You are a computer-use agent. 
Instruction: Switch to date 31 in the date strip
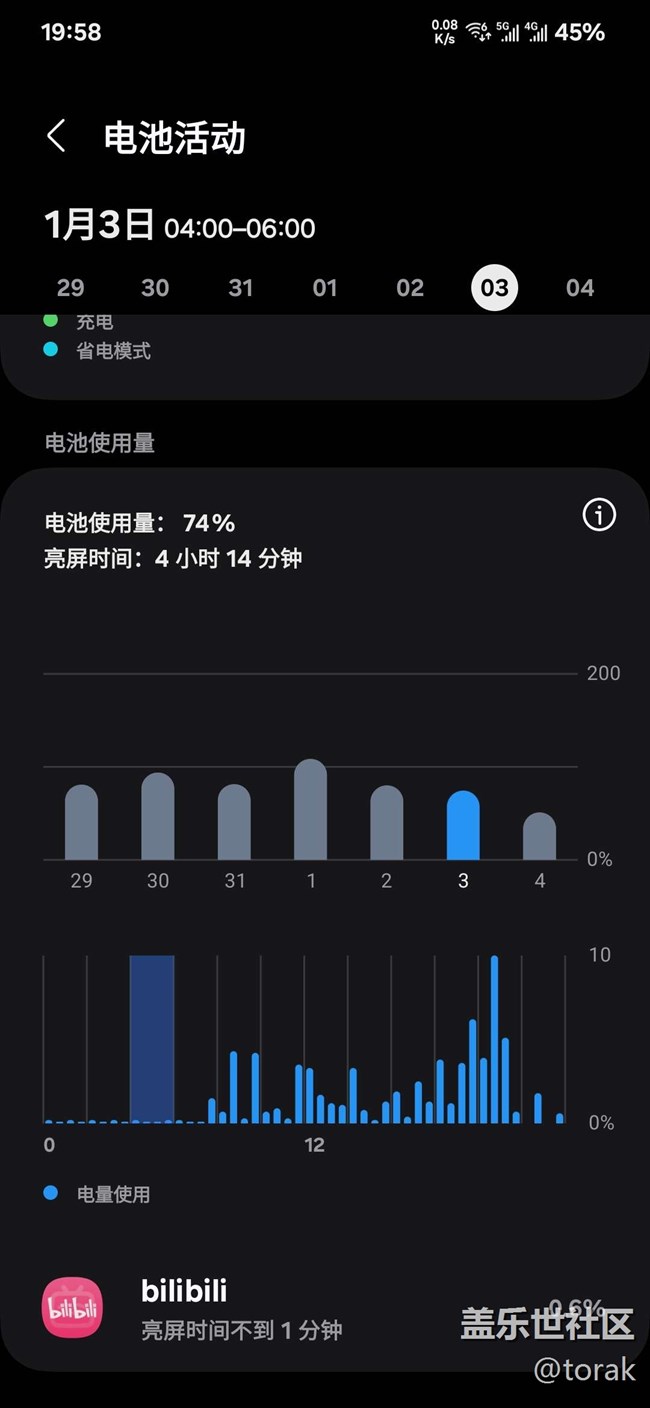tap(240, 288)
